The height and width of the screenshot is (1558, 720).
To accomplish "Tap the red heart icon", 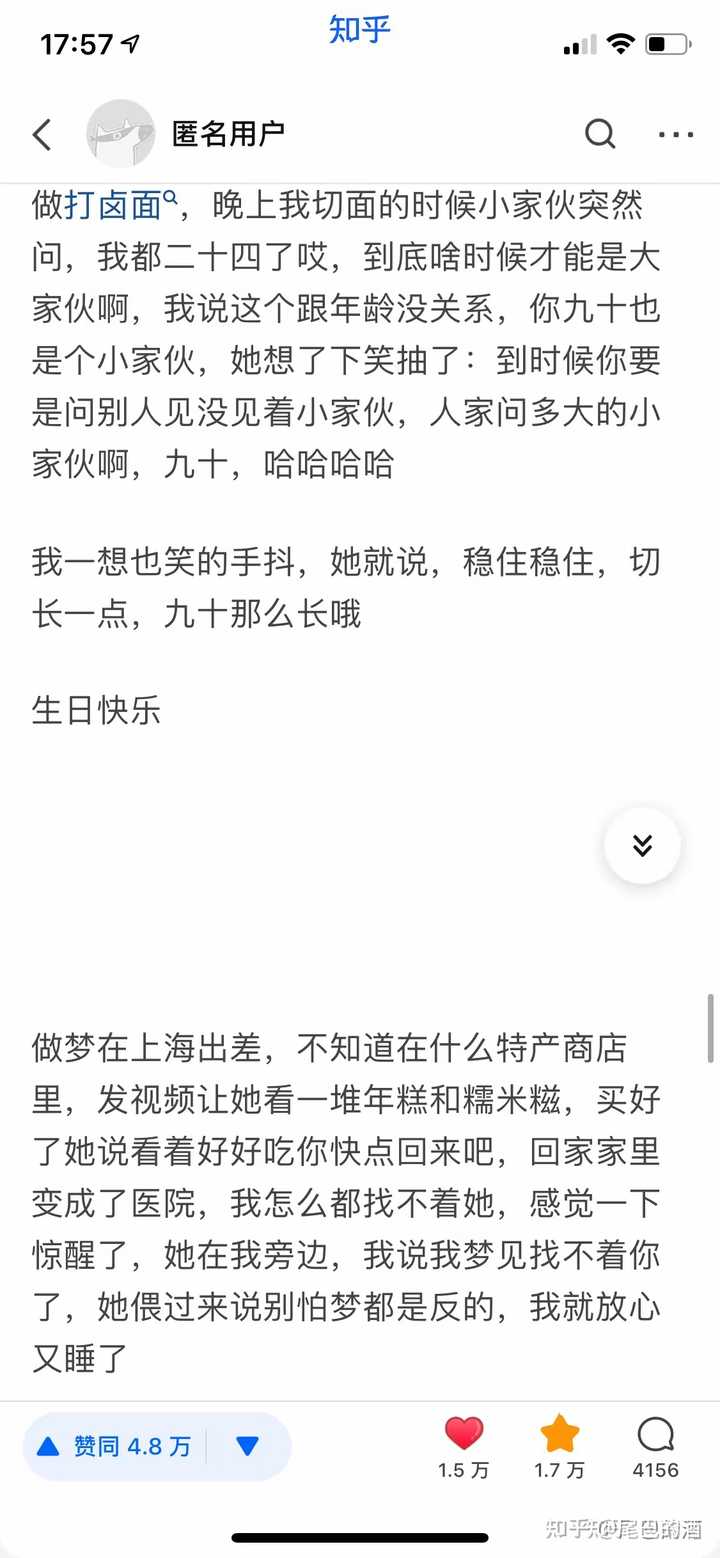I will (x=463, y=1435).
